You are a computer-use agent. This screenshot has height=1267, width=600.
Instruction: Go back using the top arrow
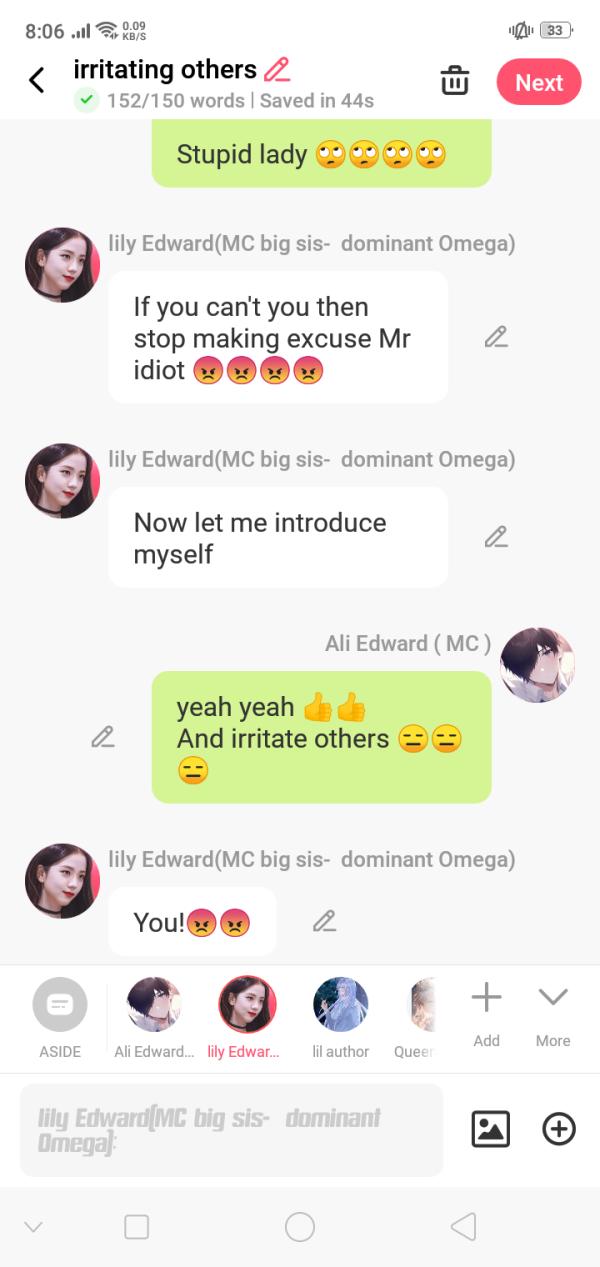37,81
